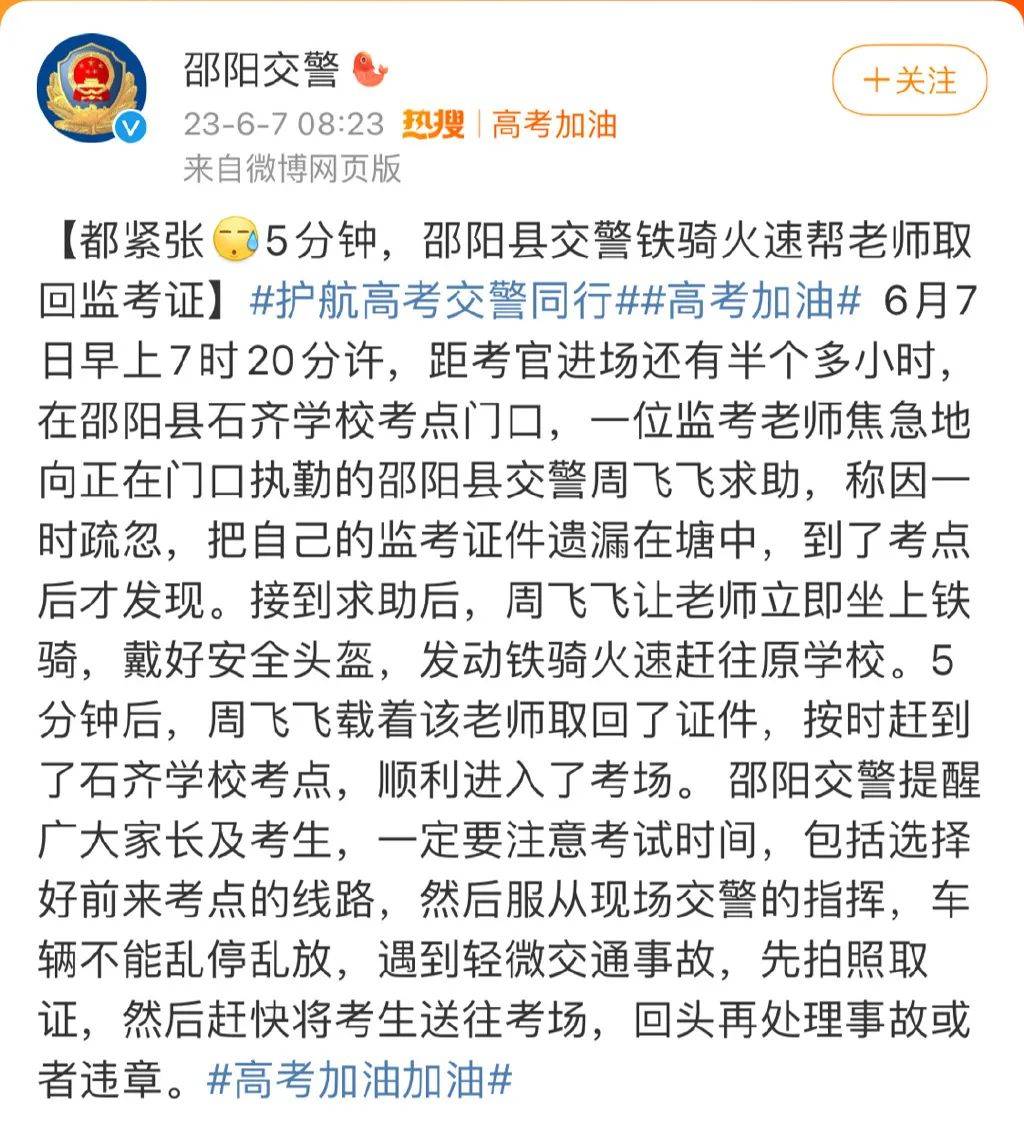Open hashtag #护航高考交警同行#
The height and width of the screenshot is (1136, 1024).
pyautogui.click(x=431, y=300)
